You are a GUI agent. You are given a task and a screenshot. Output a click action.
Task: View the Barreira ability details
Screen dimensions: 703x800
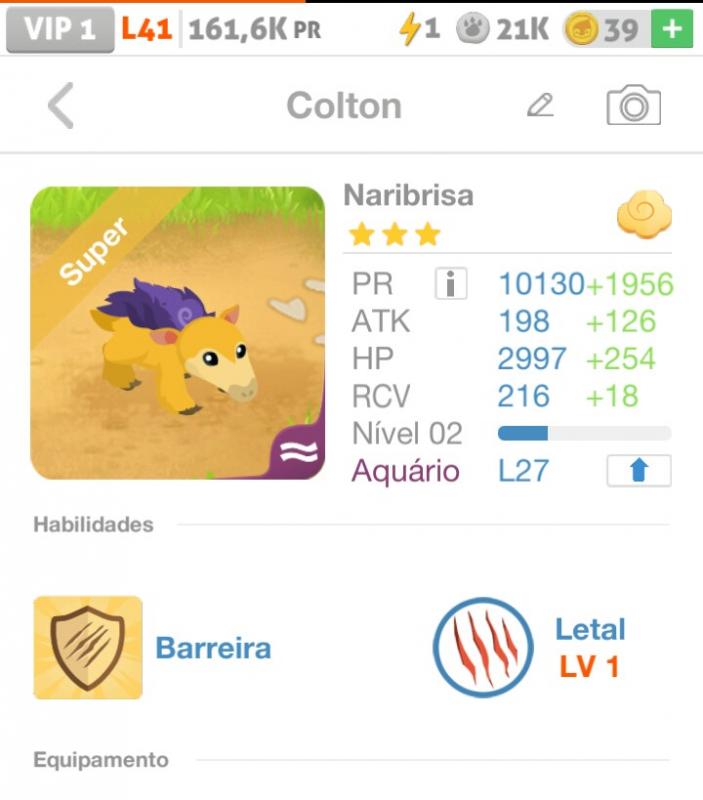pyautogui.click(x=88, y=648)
